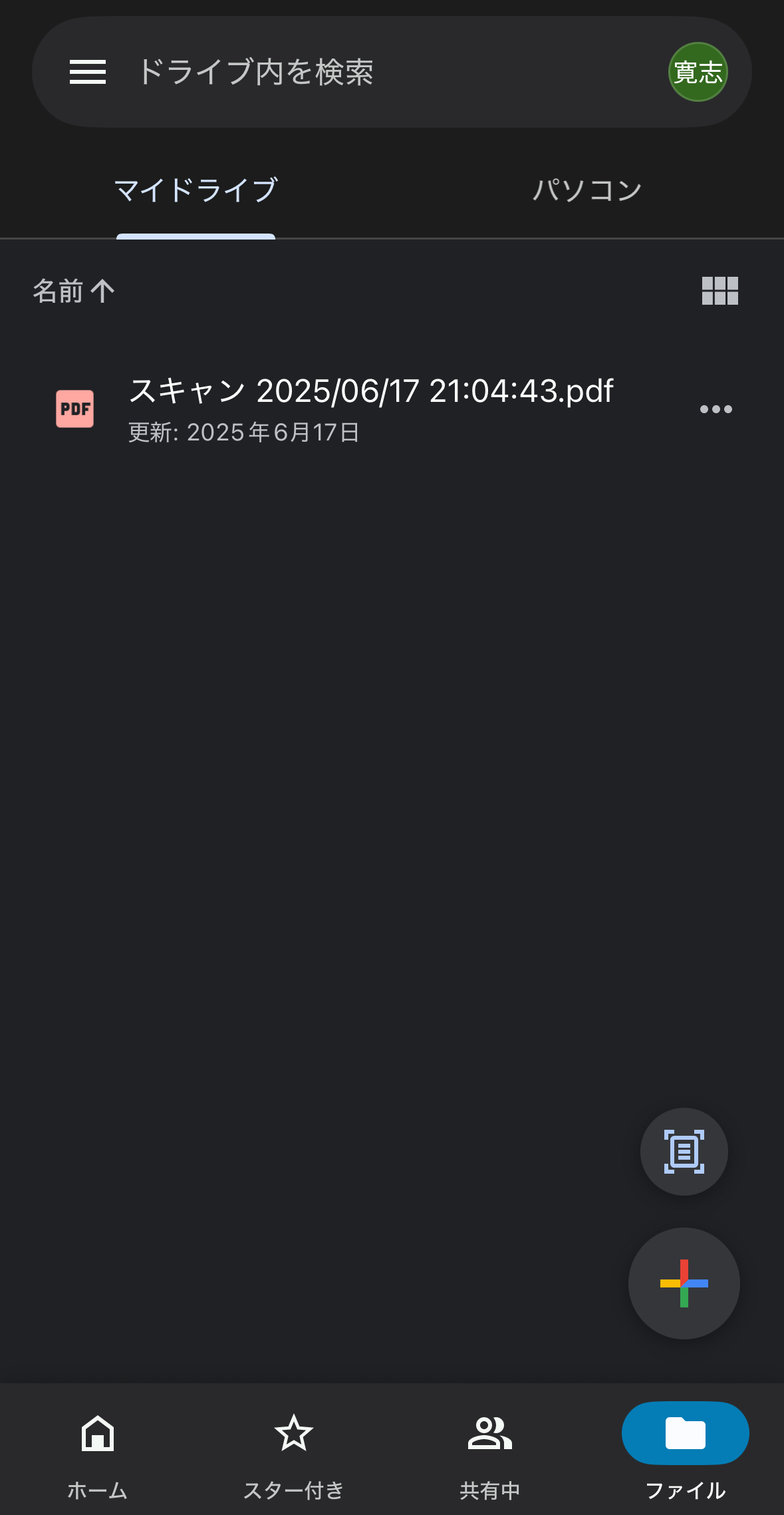Change the 名前 sort order
784x1515 pixels.
pos(74,291)
